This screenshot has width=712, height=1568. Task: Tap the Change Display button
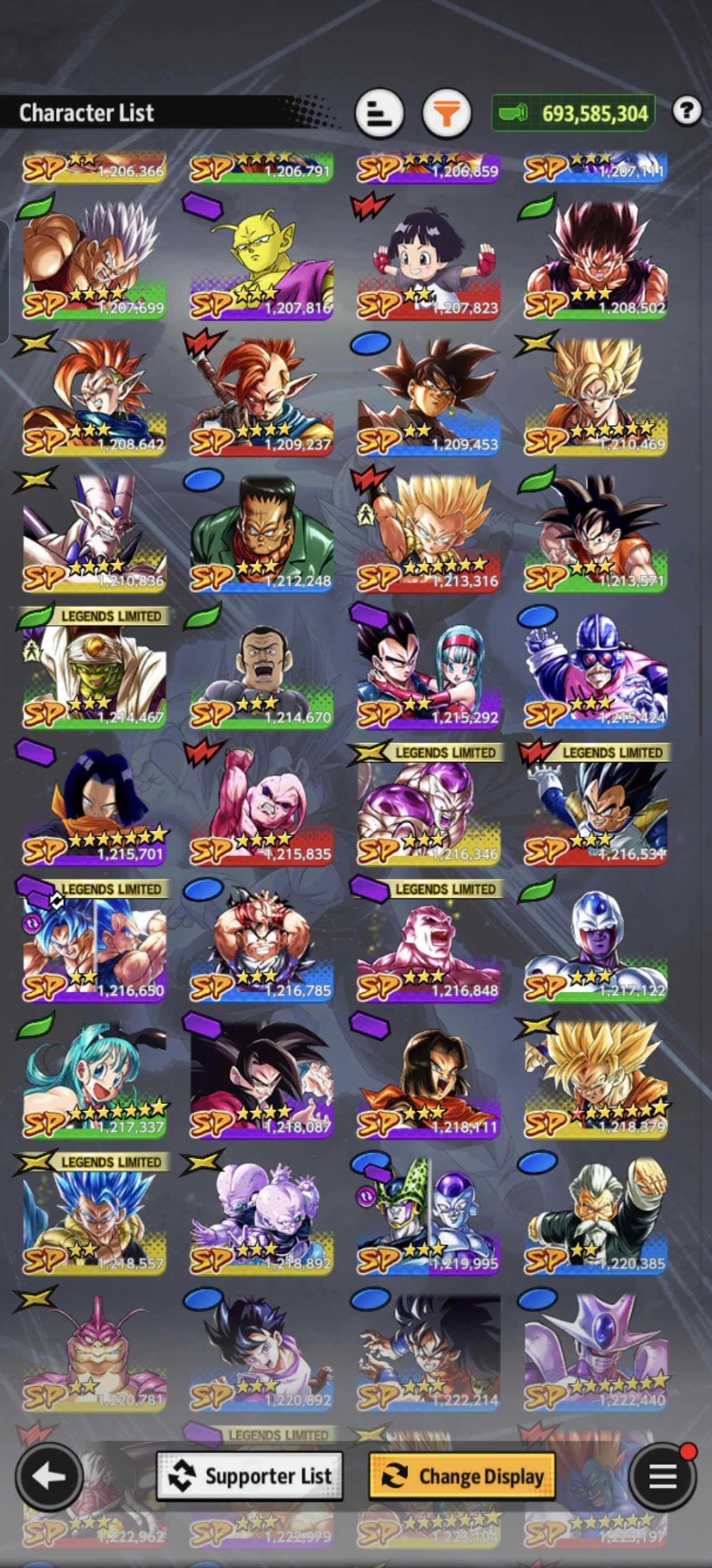[462, 1476]
